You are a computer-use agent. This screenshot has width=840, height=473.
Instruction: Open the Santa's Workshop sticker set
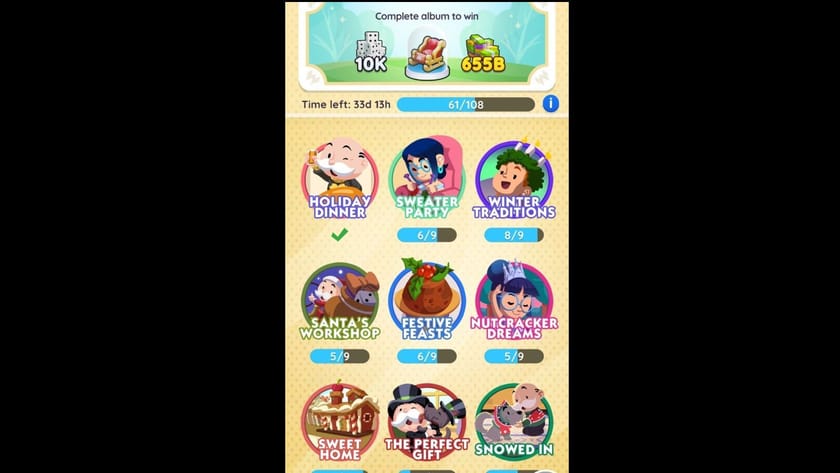pyautogui.click(x=339, y=300)
